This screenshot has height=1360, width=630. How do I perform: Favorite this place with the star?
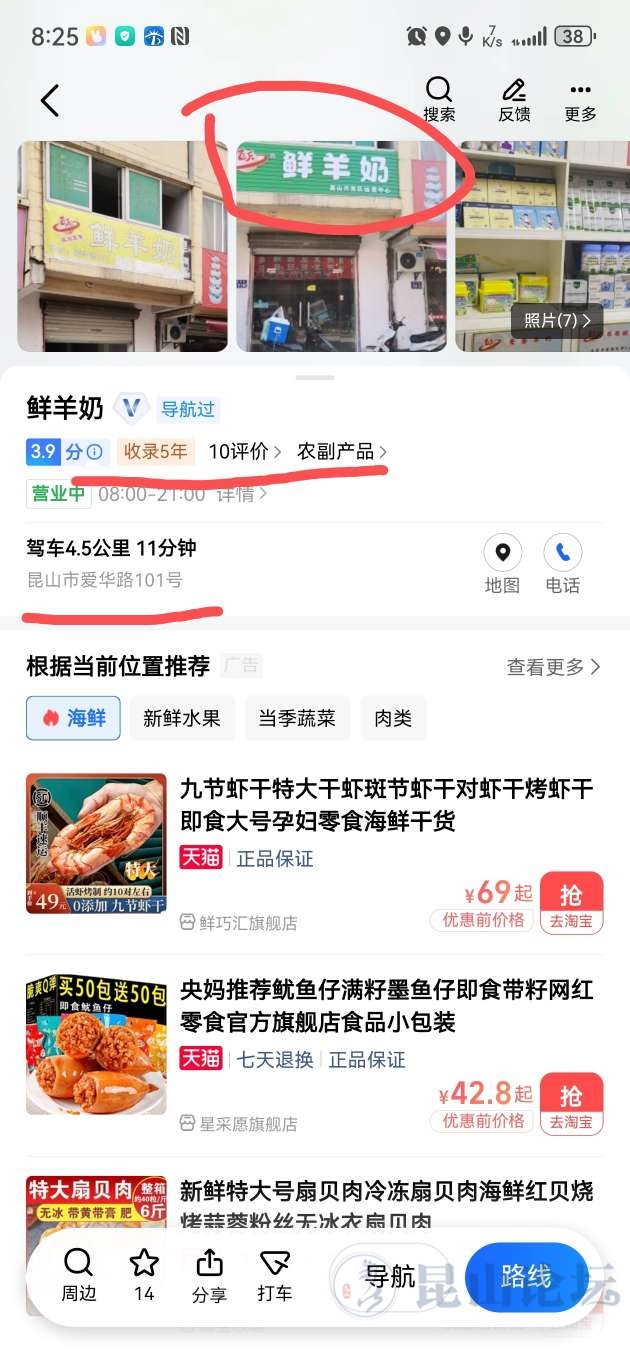pos(144,1275)
